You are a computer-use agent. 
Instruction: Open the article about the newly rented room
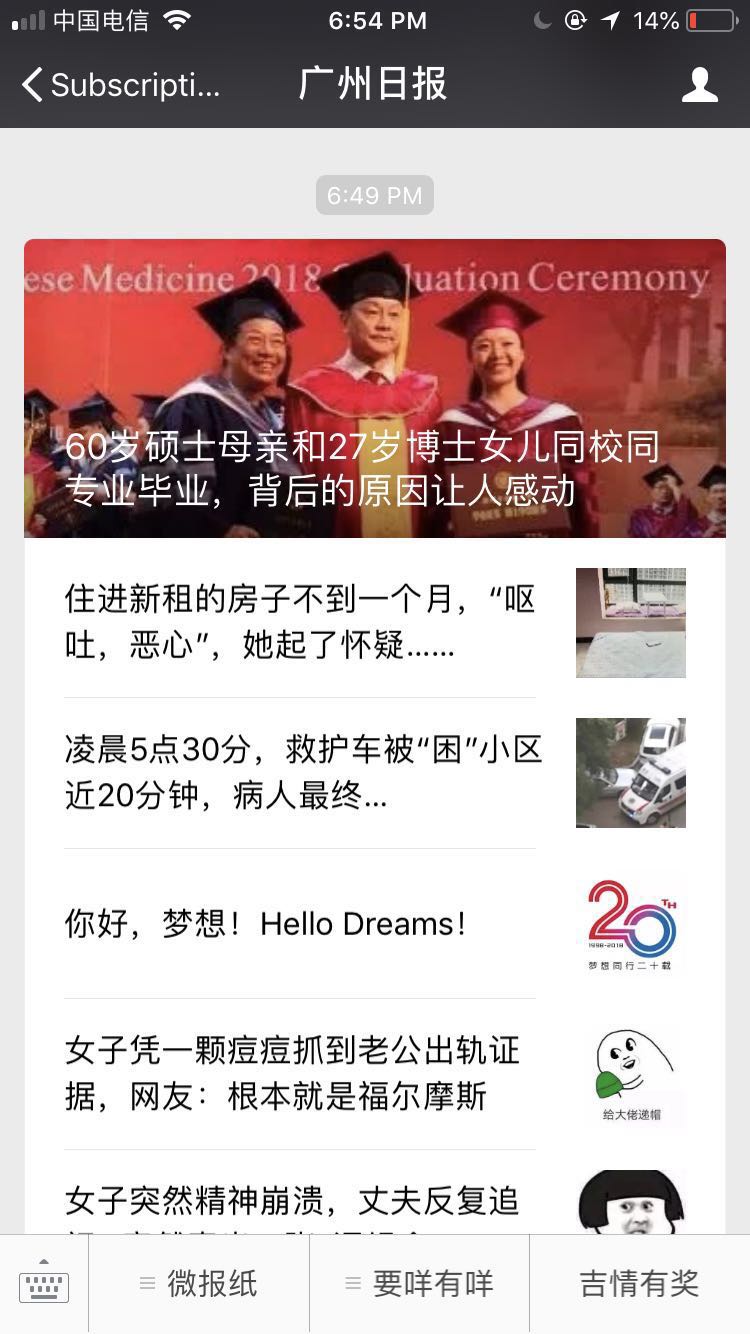[300, 623]
